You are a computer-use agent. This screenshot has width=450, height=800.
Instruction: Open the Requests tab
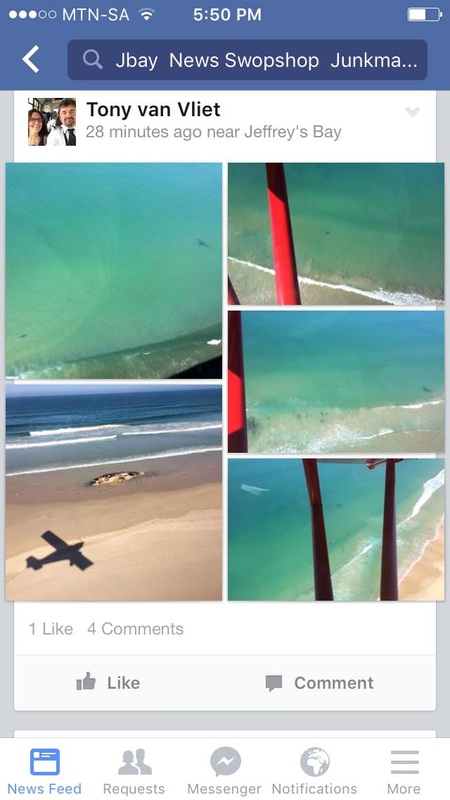pyautogui.click(x=134, y=771)
